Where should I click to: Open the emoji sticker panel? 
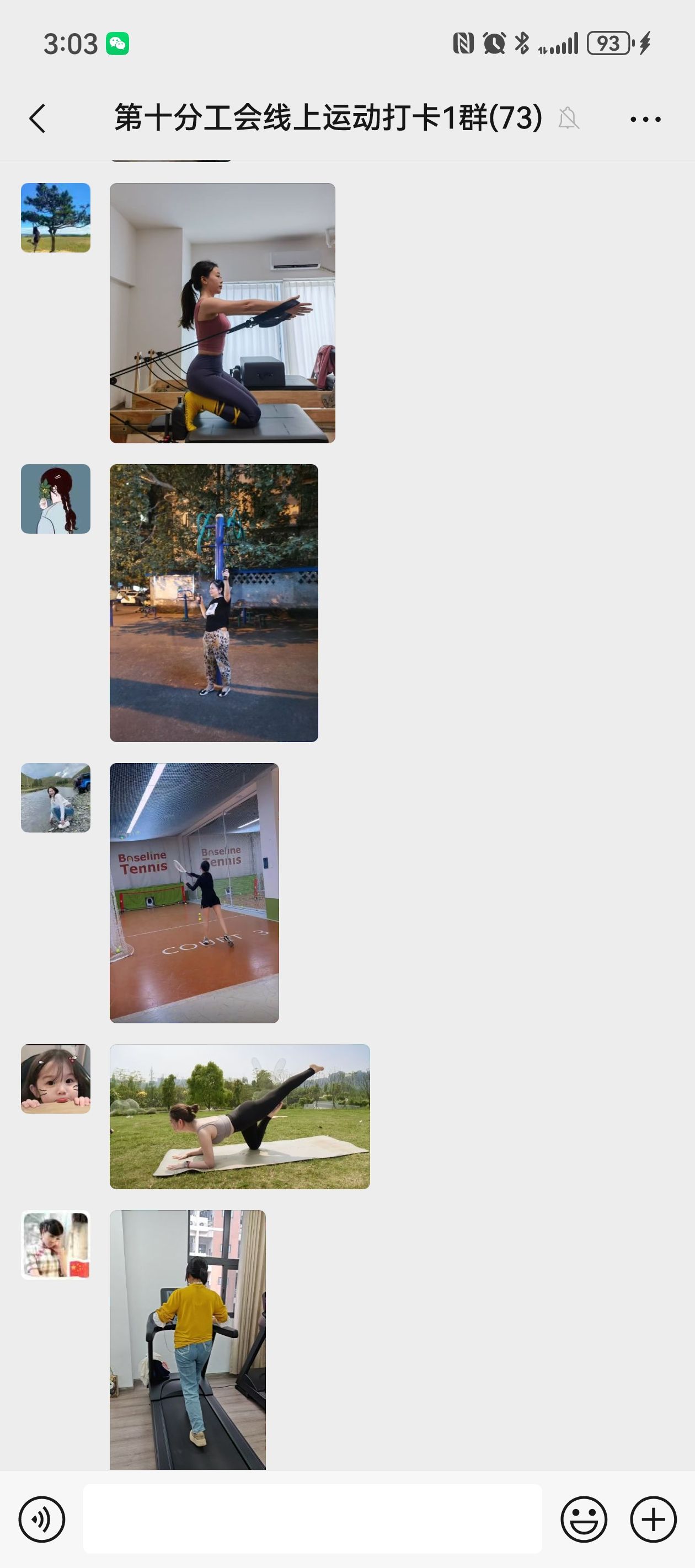pos(584,1519)
